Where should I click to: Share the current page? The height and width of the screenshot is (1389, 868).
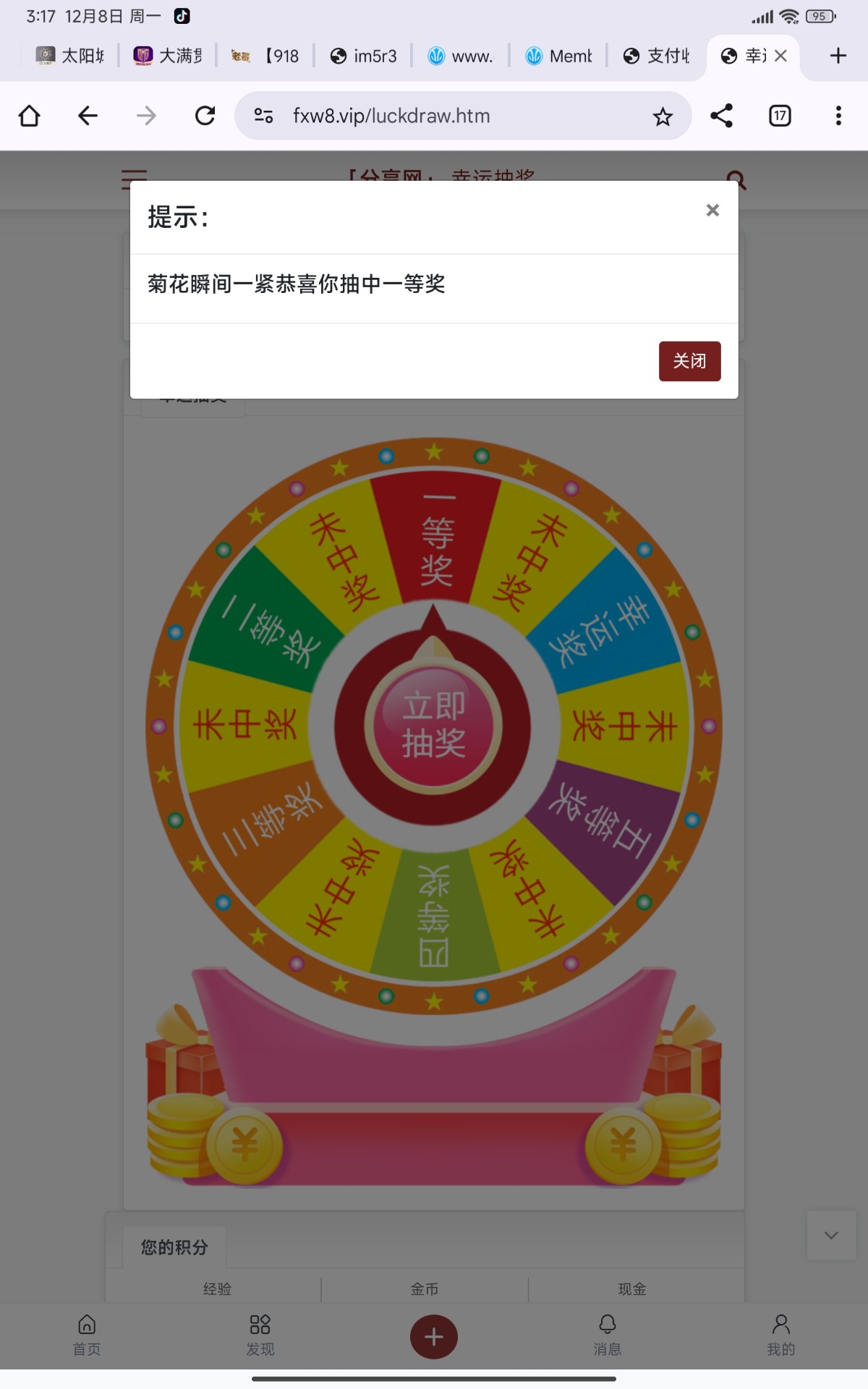pyautogui.click(x=721, y=116)
